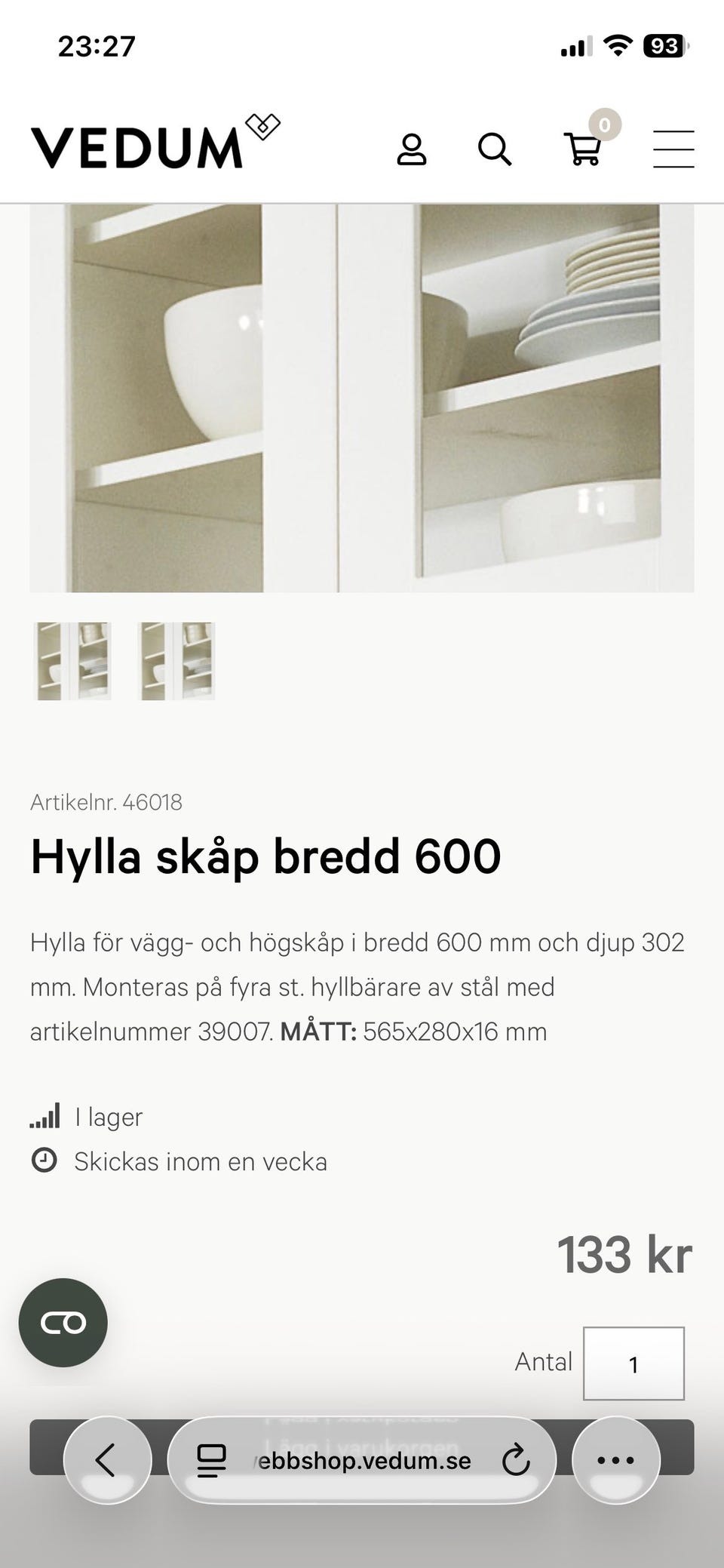724x1568 pixels.
Task: Open the account login icon
Action: [413, 149]
